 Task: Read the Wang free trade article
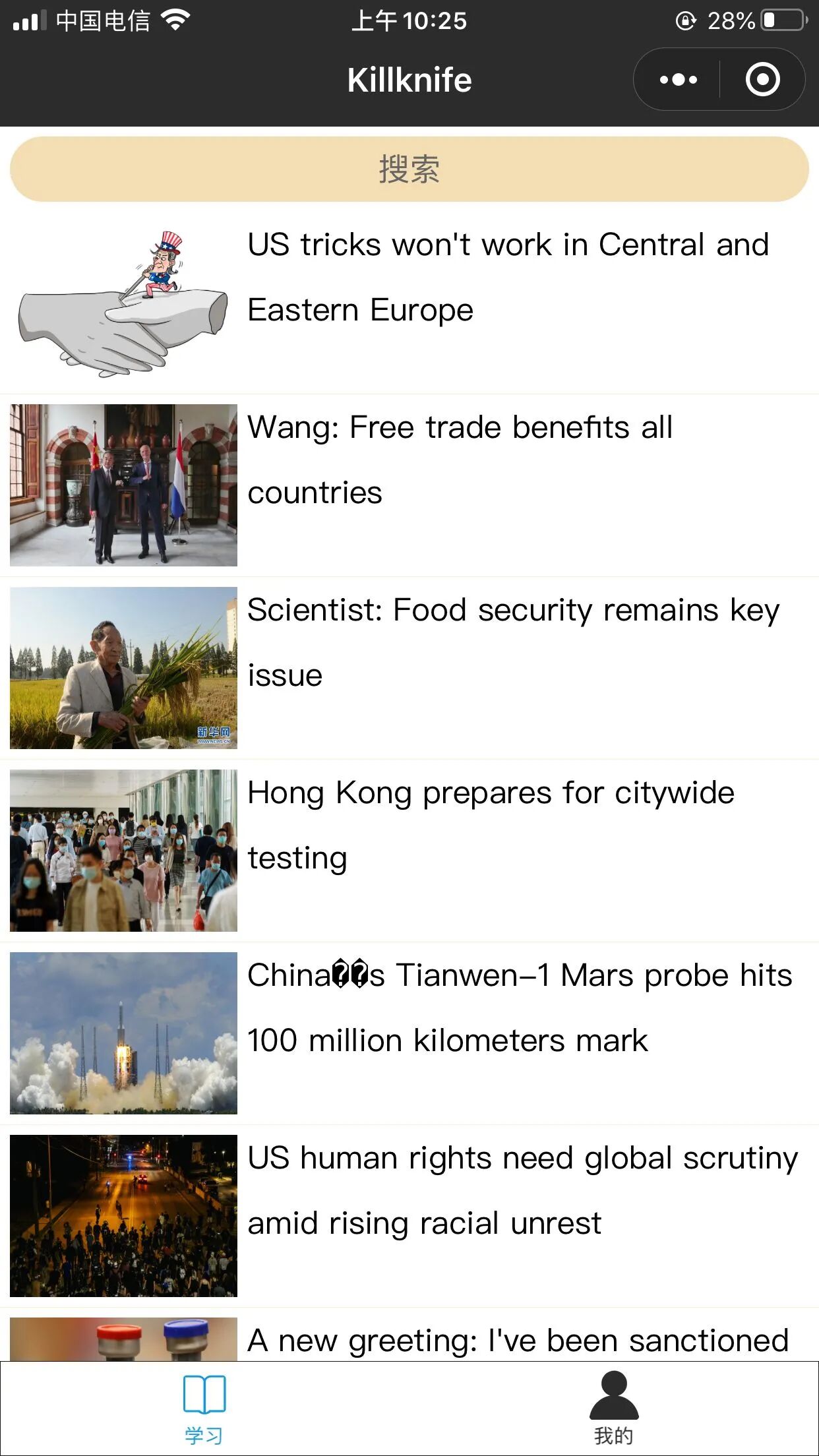pos(460,460)
